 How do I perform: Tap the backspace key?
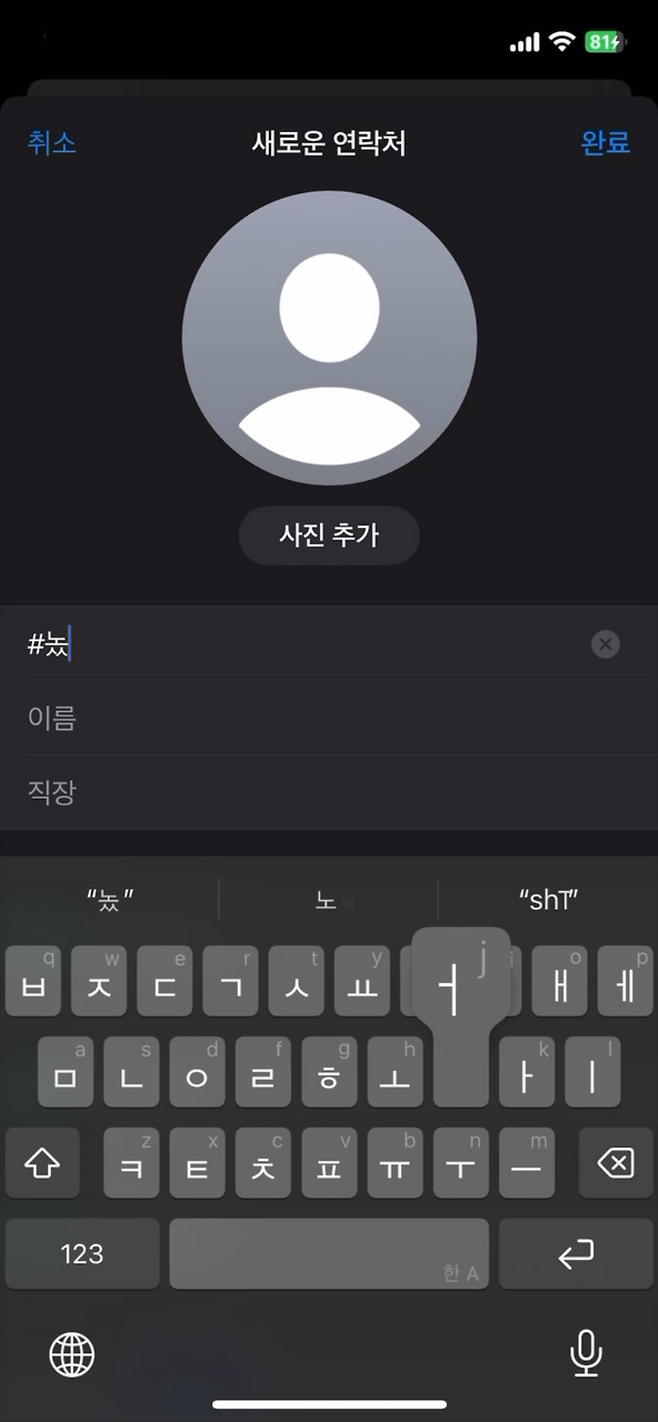click(x=615, y=1164)
